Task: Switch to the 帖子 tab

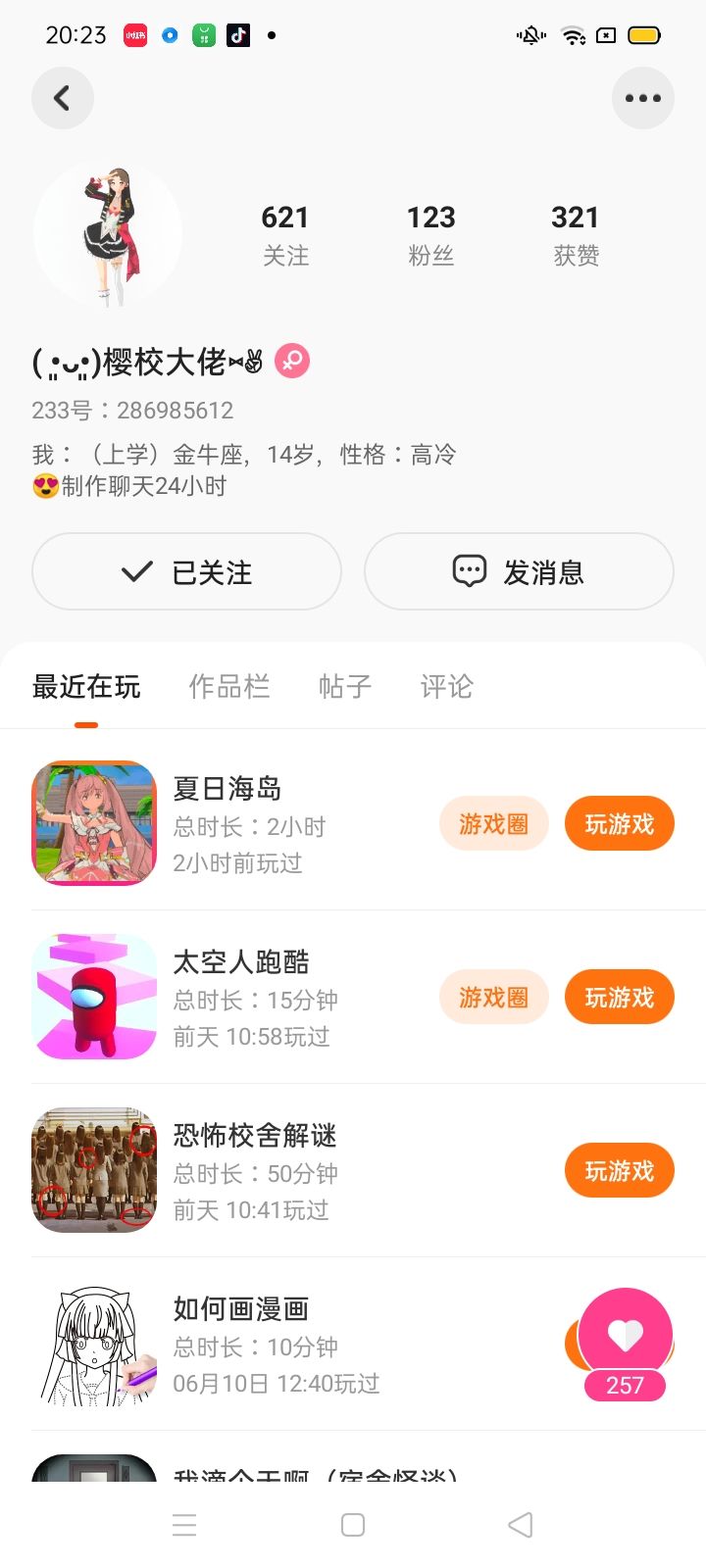Action: click(345, 686)
